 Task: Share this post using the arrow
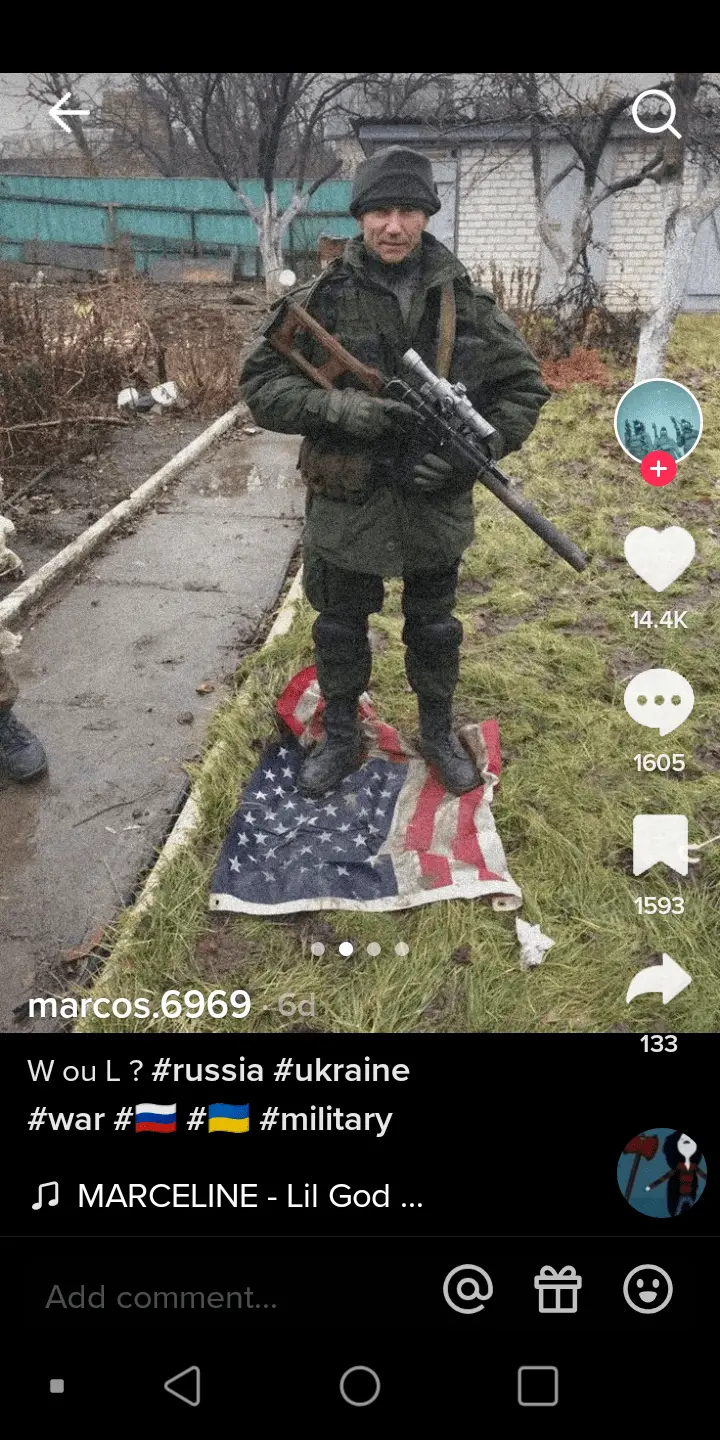point(659,981)
